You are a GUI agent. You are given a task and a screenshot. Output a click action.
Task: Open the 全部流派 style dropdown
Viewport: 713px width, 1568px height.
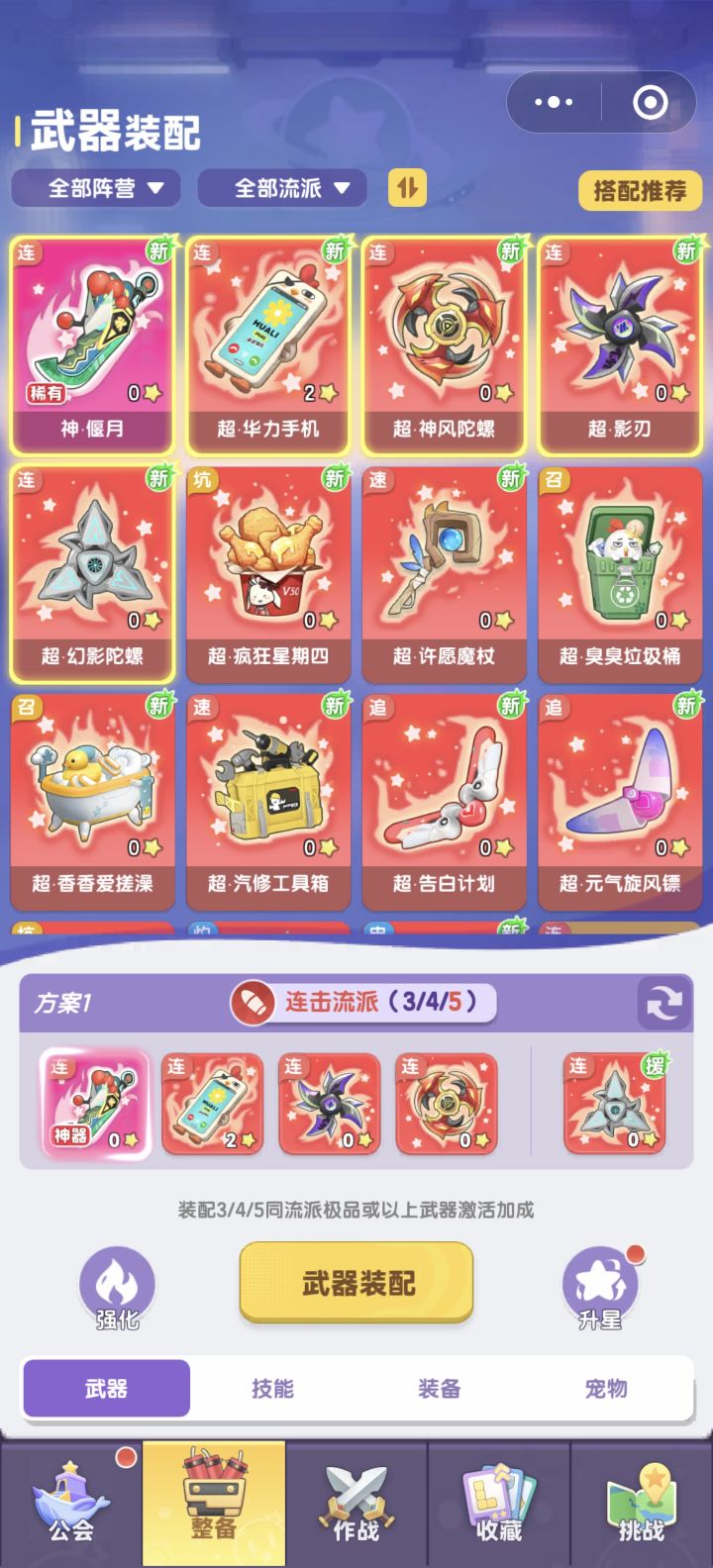click(282, 187)
